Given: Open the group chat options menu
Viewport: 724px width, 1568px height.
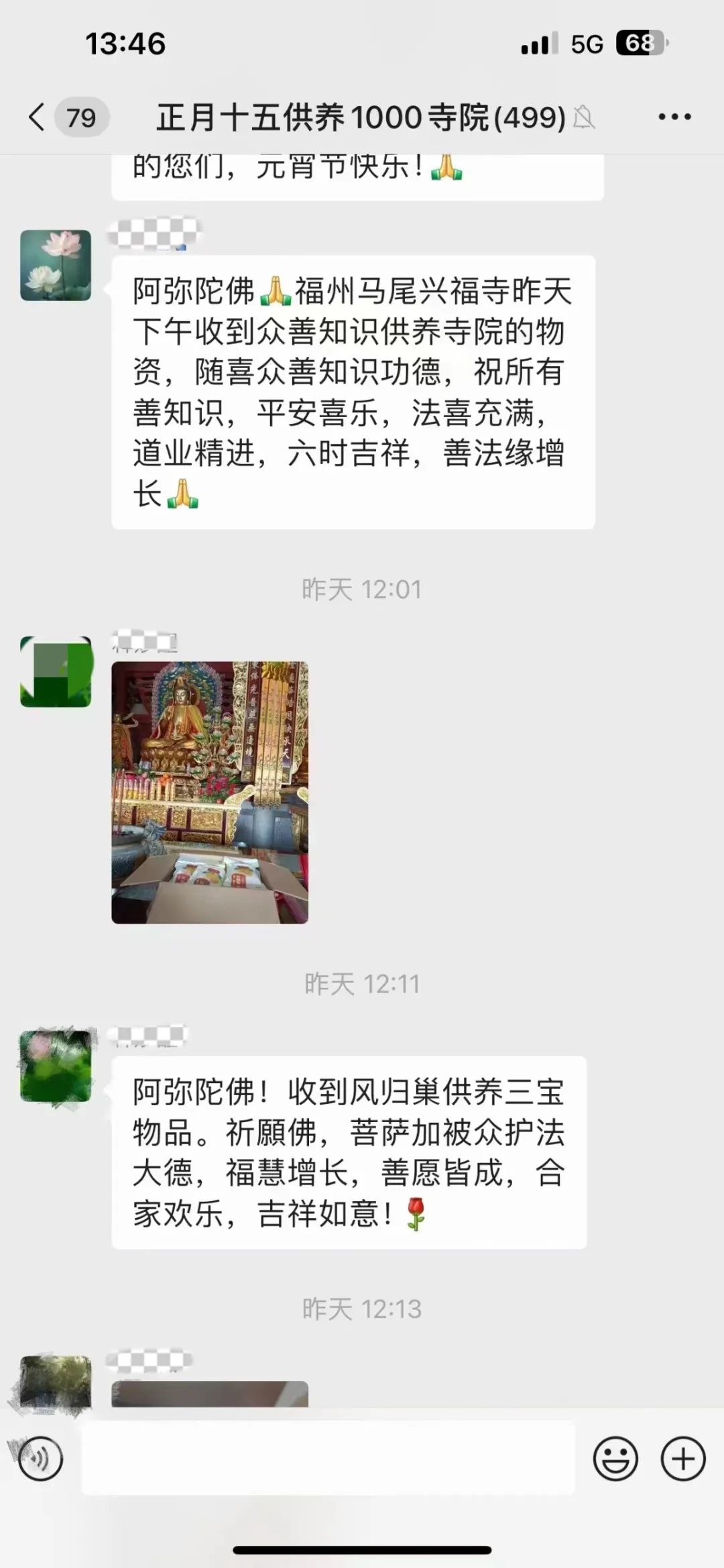Looking at the screenshot, I should tap(674, 117).
